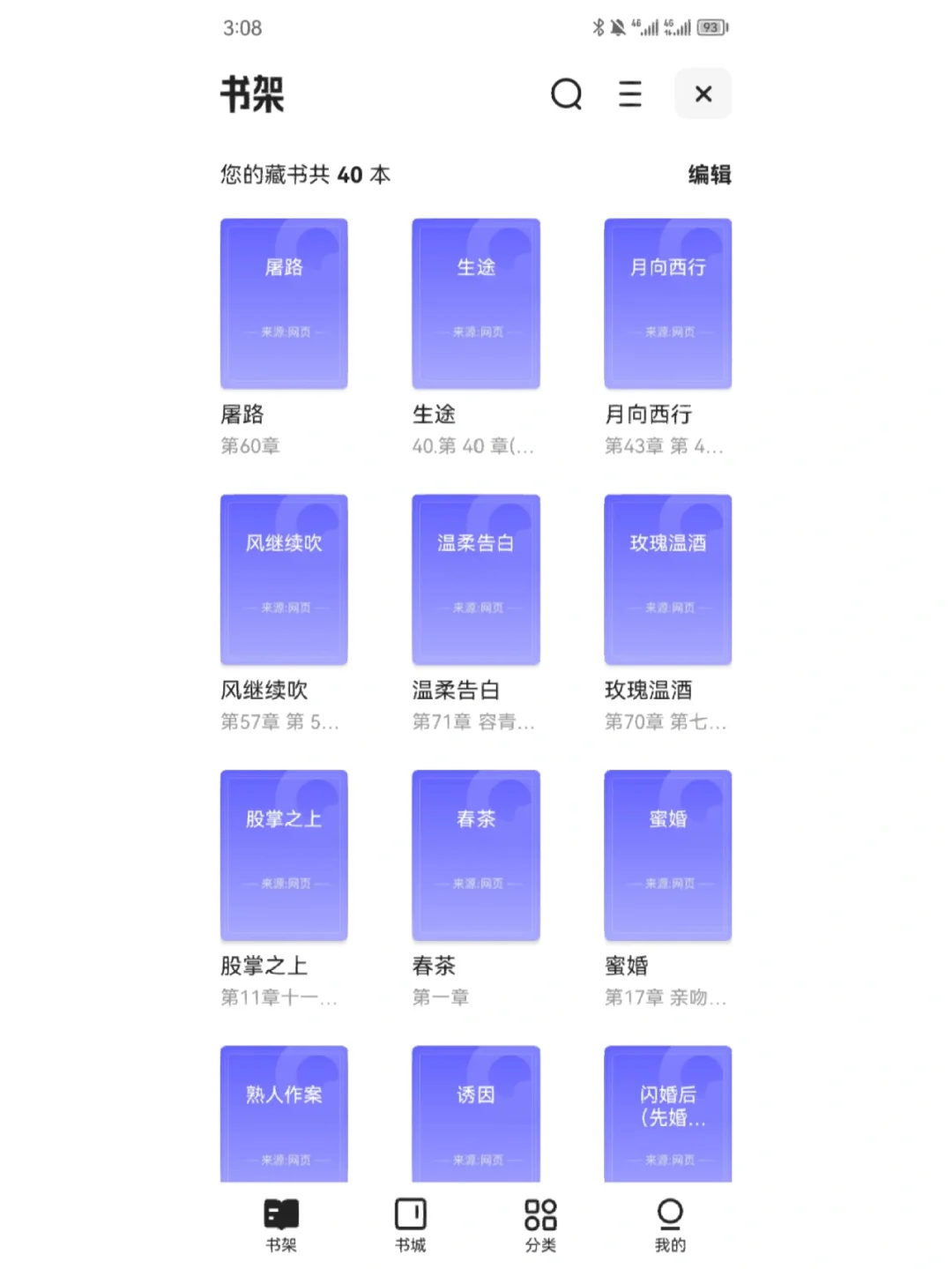The image size is (952, 1269).
Task: Open the book 生途
Action: coord(476,303)
